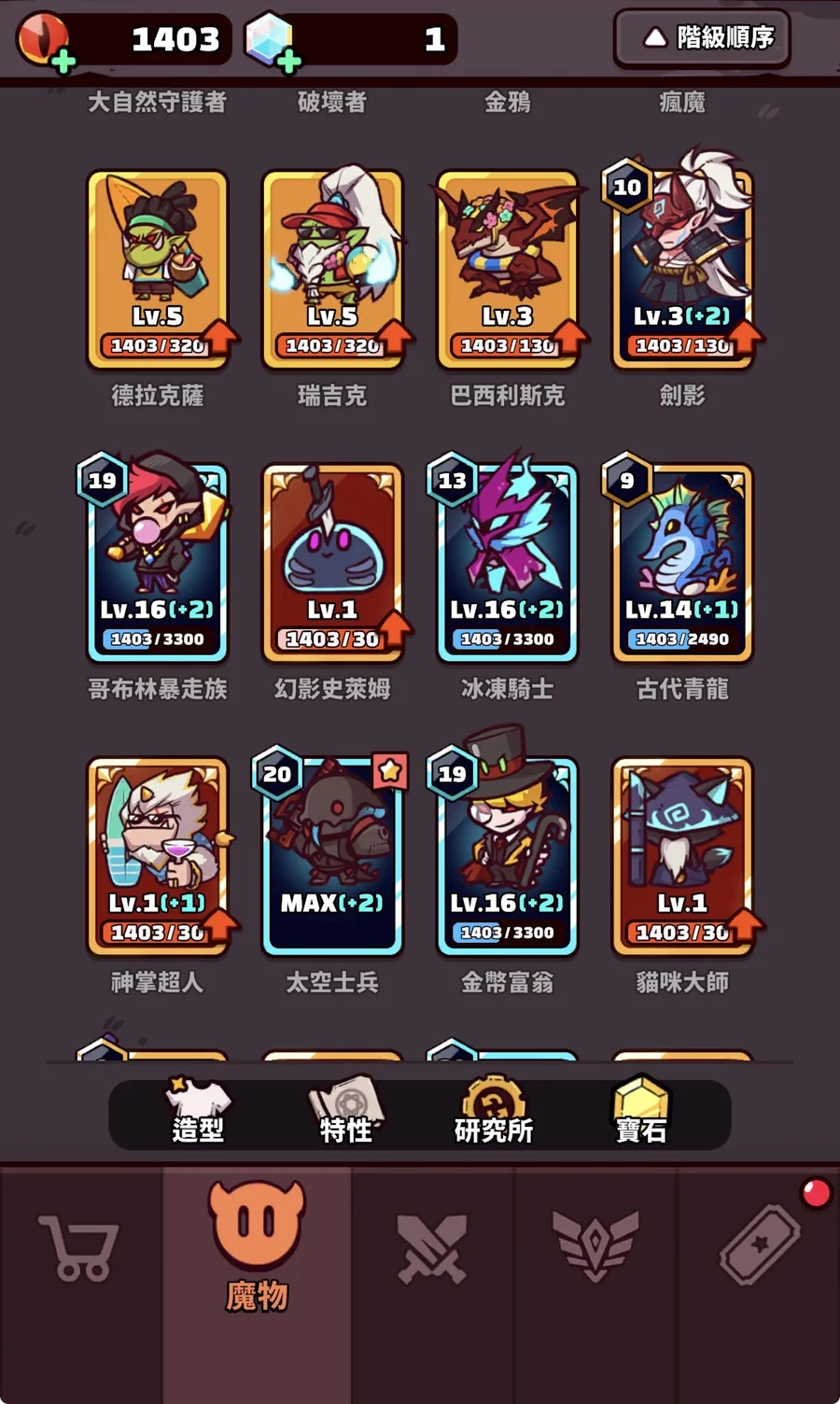Open the 冰凍騎士 card
840x1404 pixels.
(507, 562)
